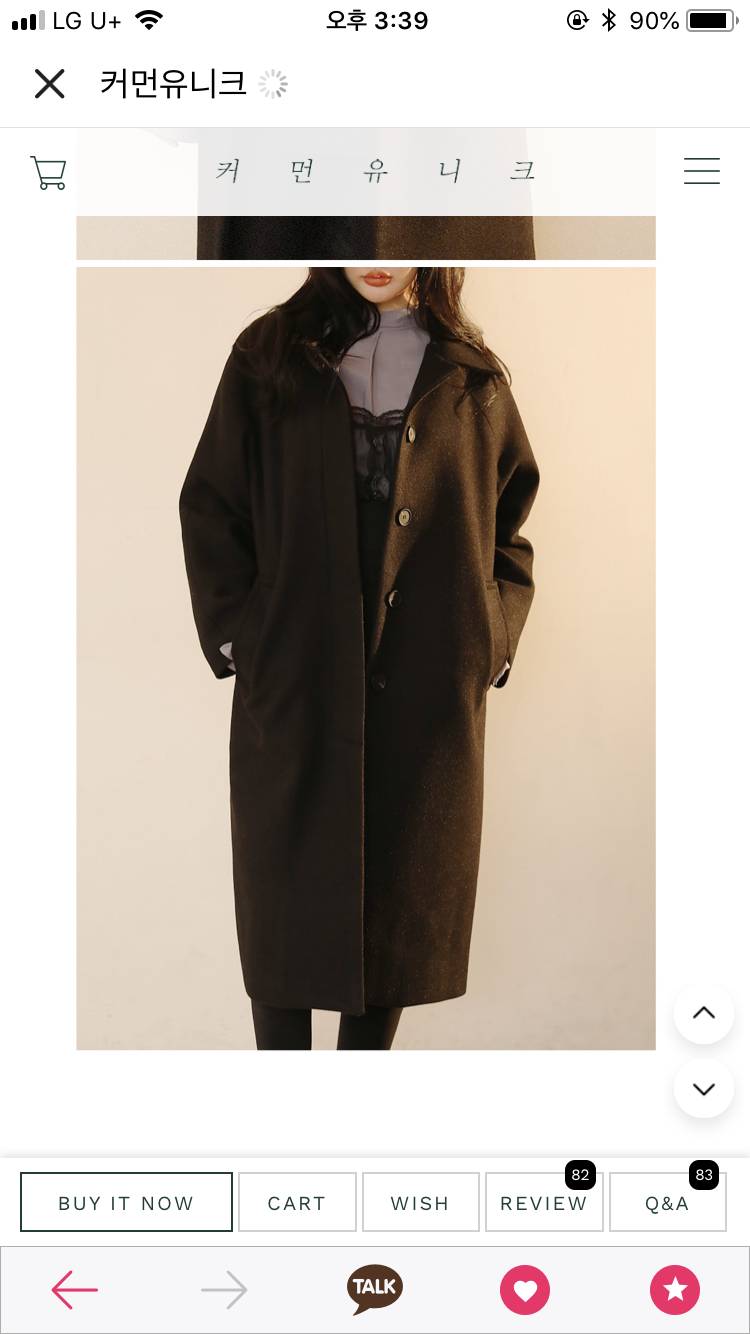Jump to bottom with down arrow
The width and height of the screenshot is (750, 1334).
tap(704, 1088)
